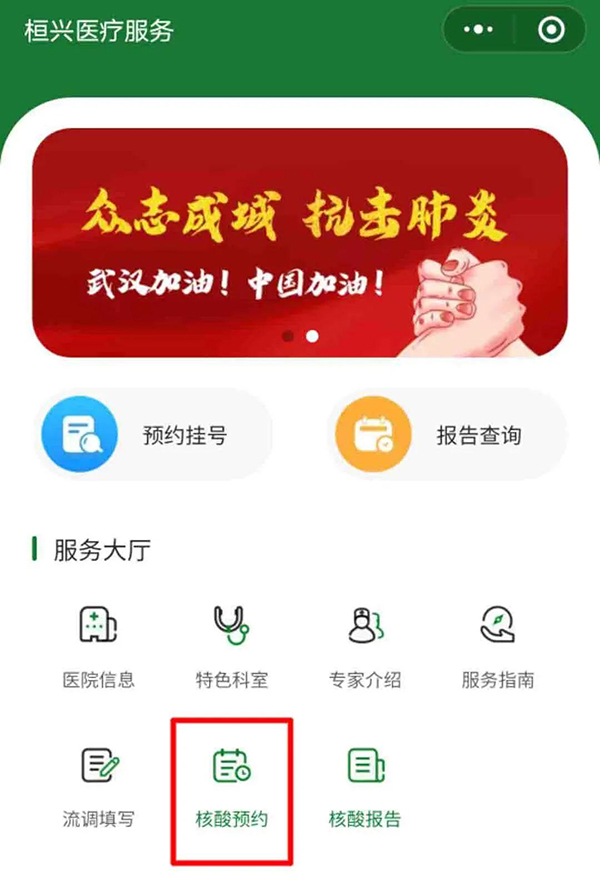The width and height of the screenshot is (600, 892).
Task: Open 特色科室 specialty departments
Action: coord(231,647)
